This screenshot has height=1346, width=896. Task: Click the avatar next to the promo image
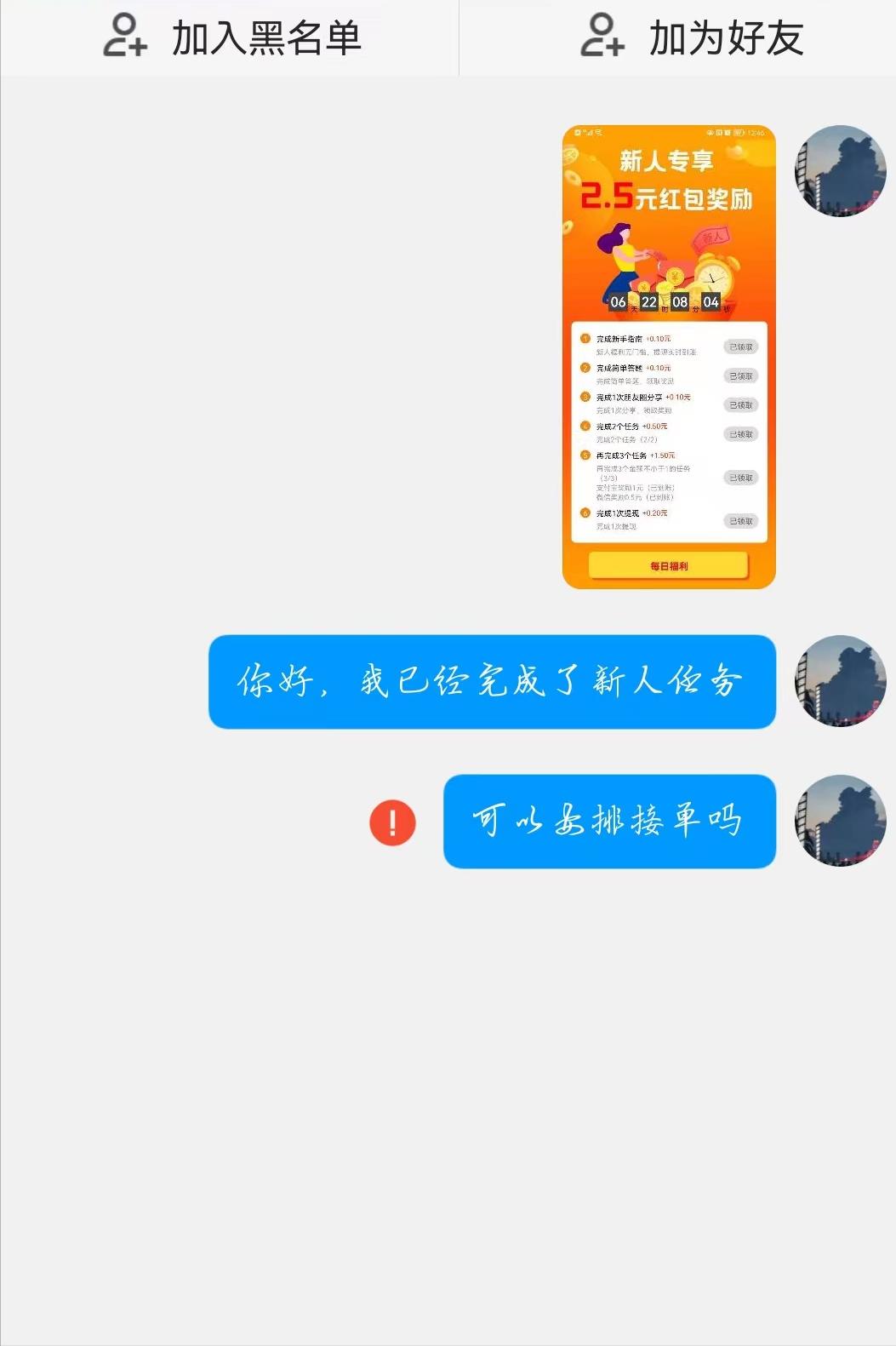(840, 170)
